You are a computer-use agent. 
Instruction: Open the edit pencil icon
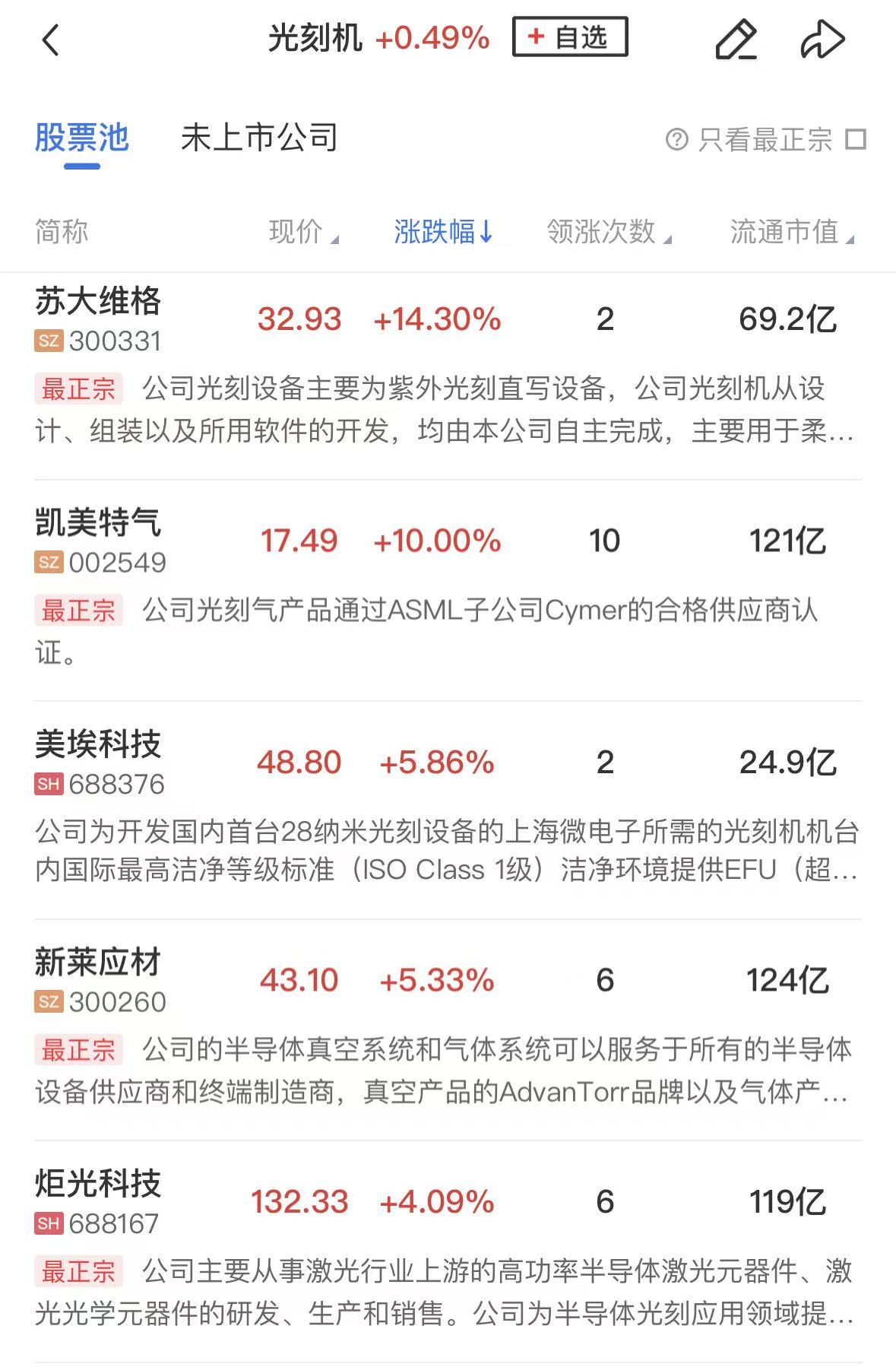[736, 40]
